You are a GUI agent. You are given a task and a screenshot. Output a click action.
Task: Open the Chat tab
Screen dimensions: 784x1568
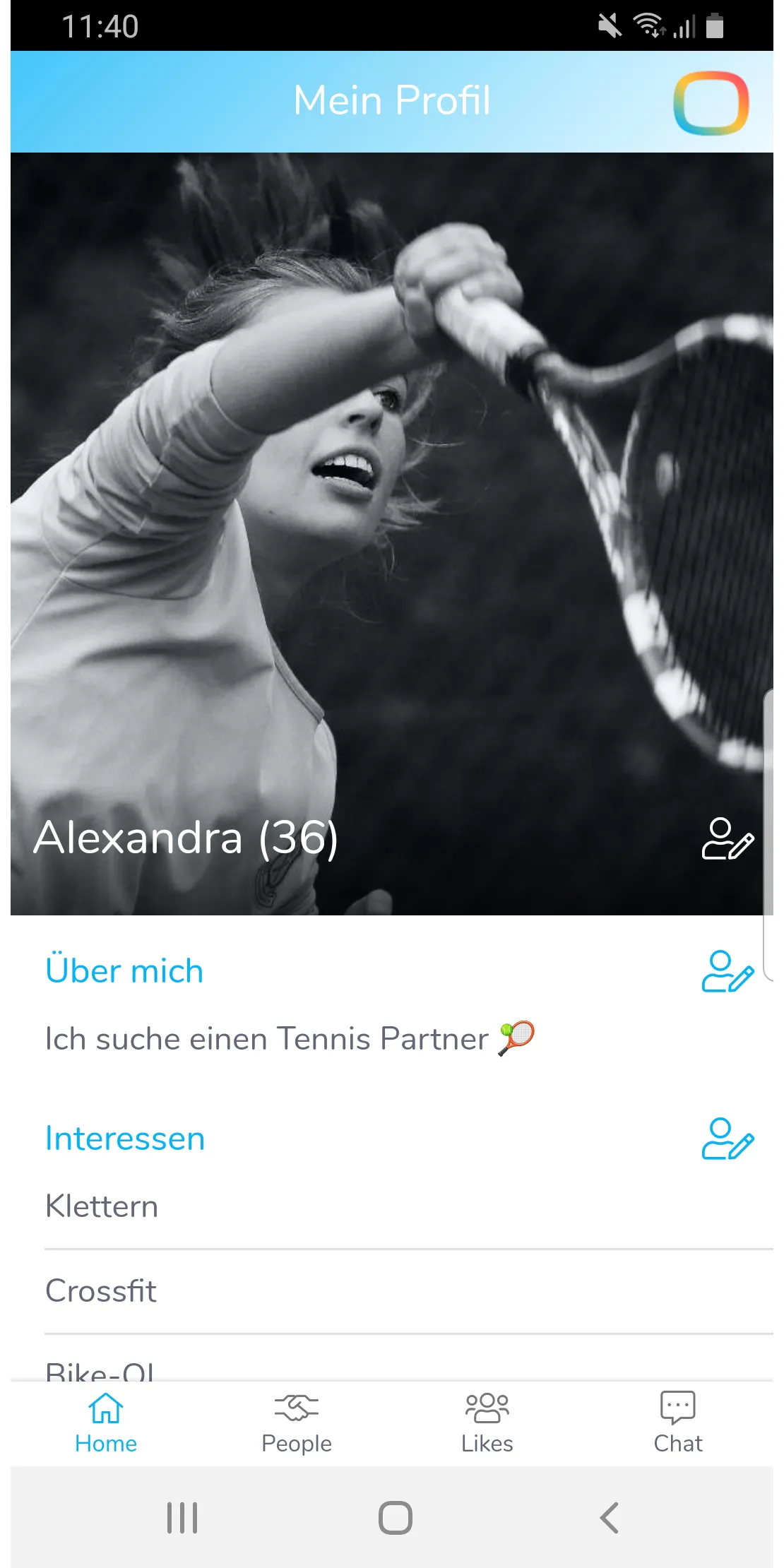click(x=678, y=1423)
